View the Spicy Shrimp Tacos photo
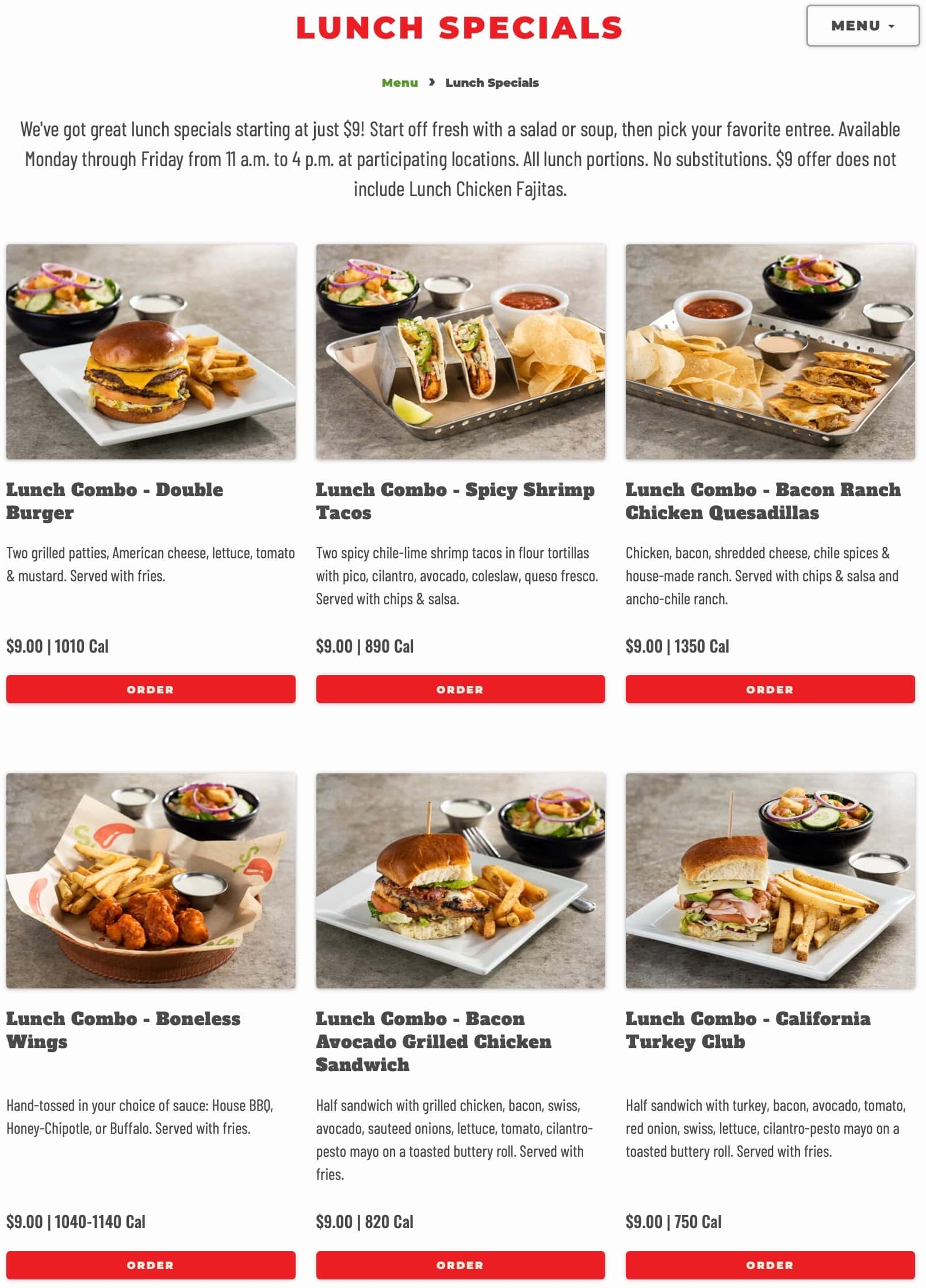 (x=460, y=352)
